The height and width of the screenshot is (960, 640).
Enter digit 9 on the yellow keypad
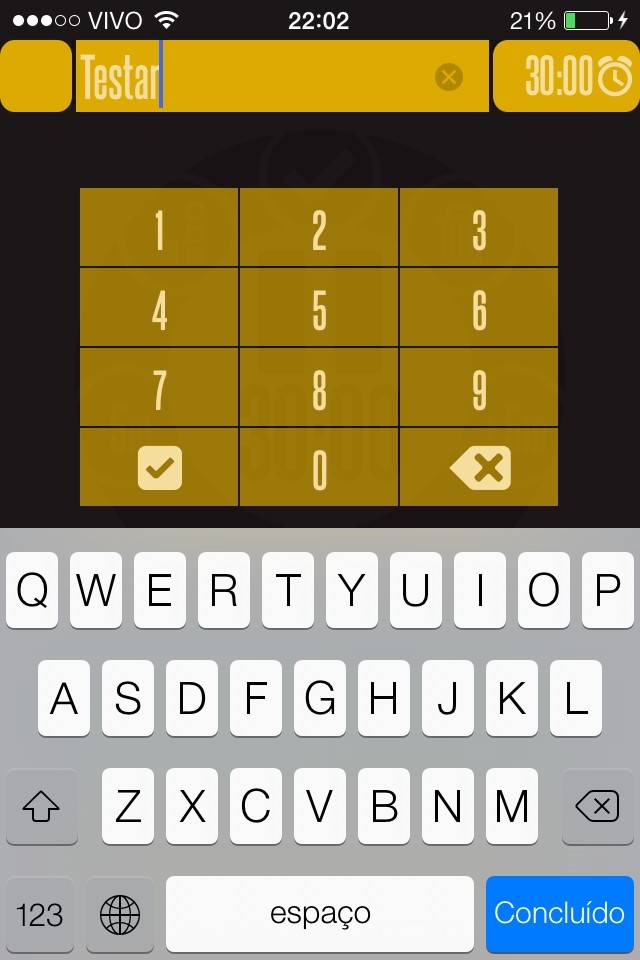479,388
